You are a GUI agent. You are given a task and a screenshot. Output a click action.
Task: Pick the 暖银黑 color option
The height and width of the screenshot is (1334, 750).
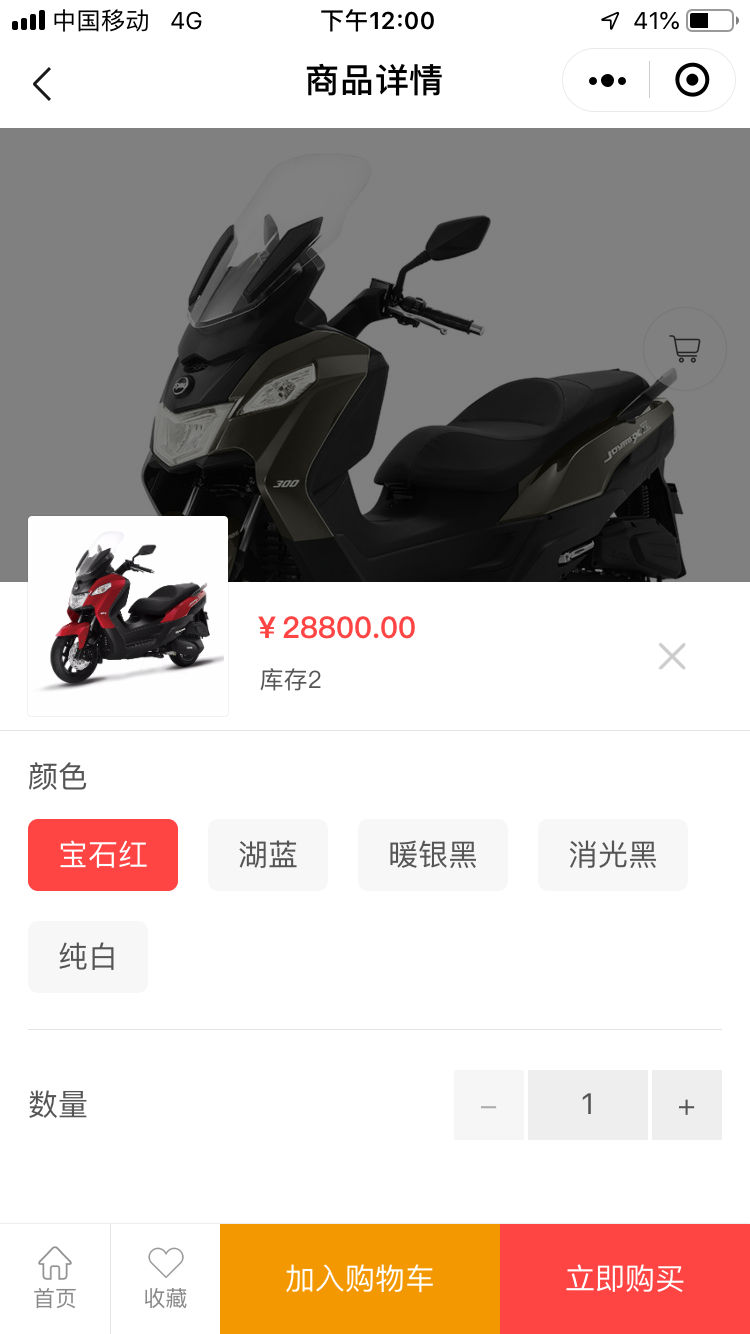tap(433, 855)
